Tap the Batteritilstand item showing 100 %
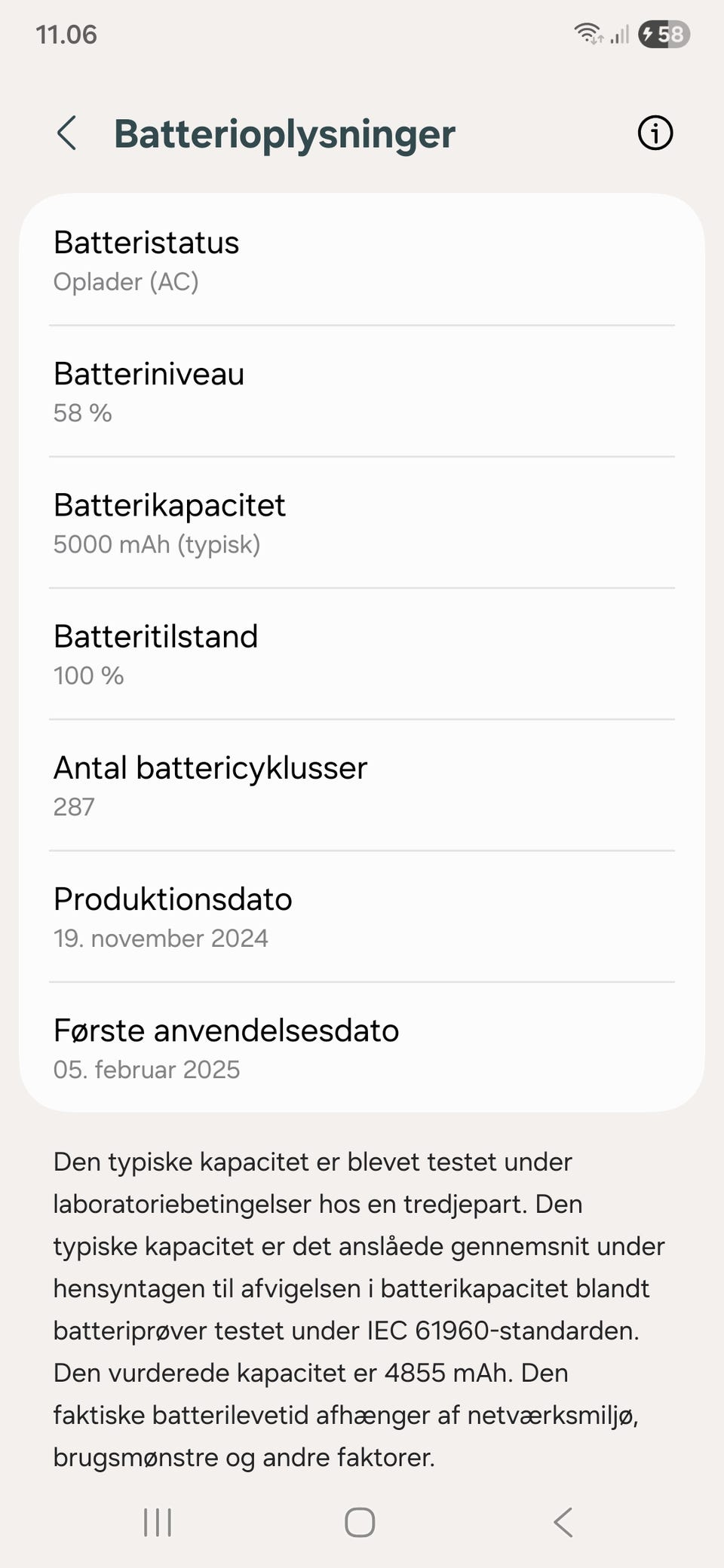 (x=362, y=654)
